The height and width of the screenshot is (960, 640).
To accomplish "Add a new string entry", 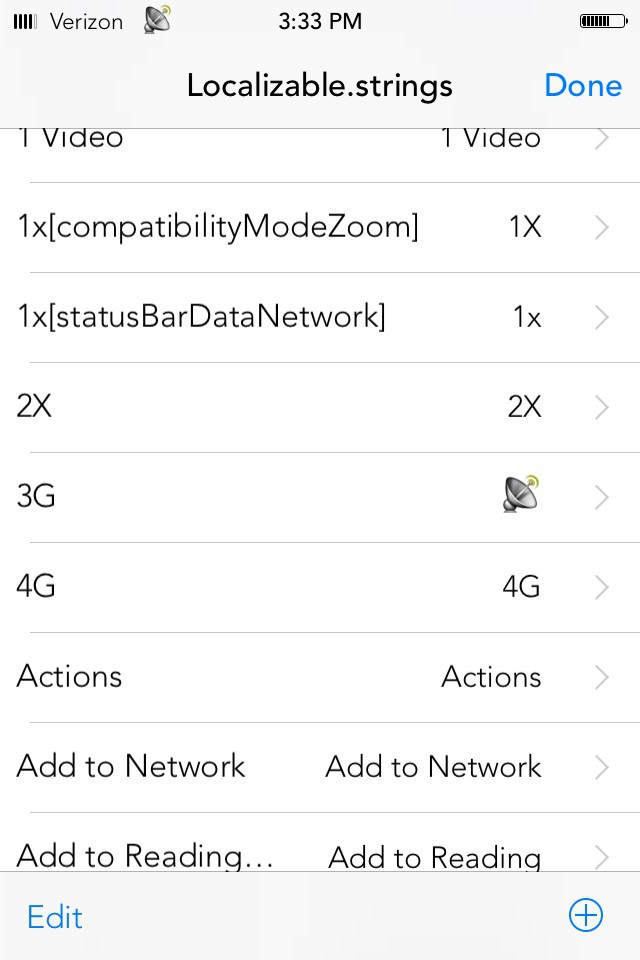I will (586, 915).
